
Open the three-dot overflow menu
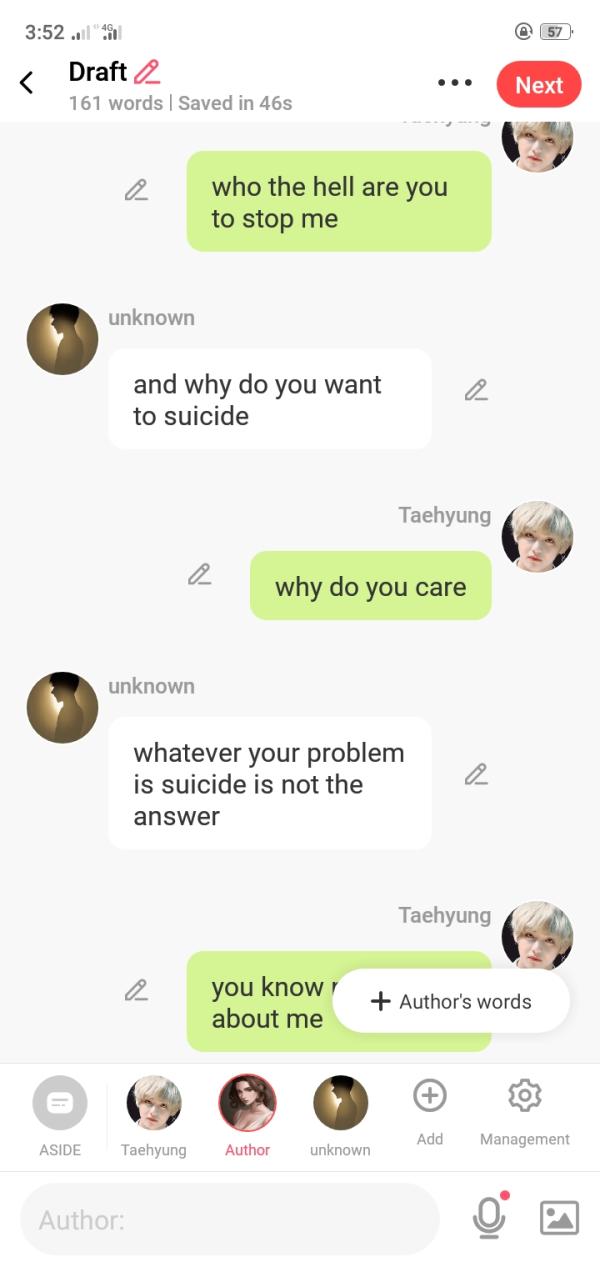[x=455, y=83]
